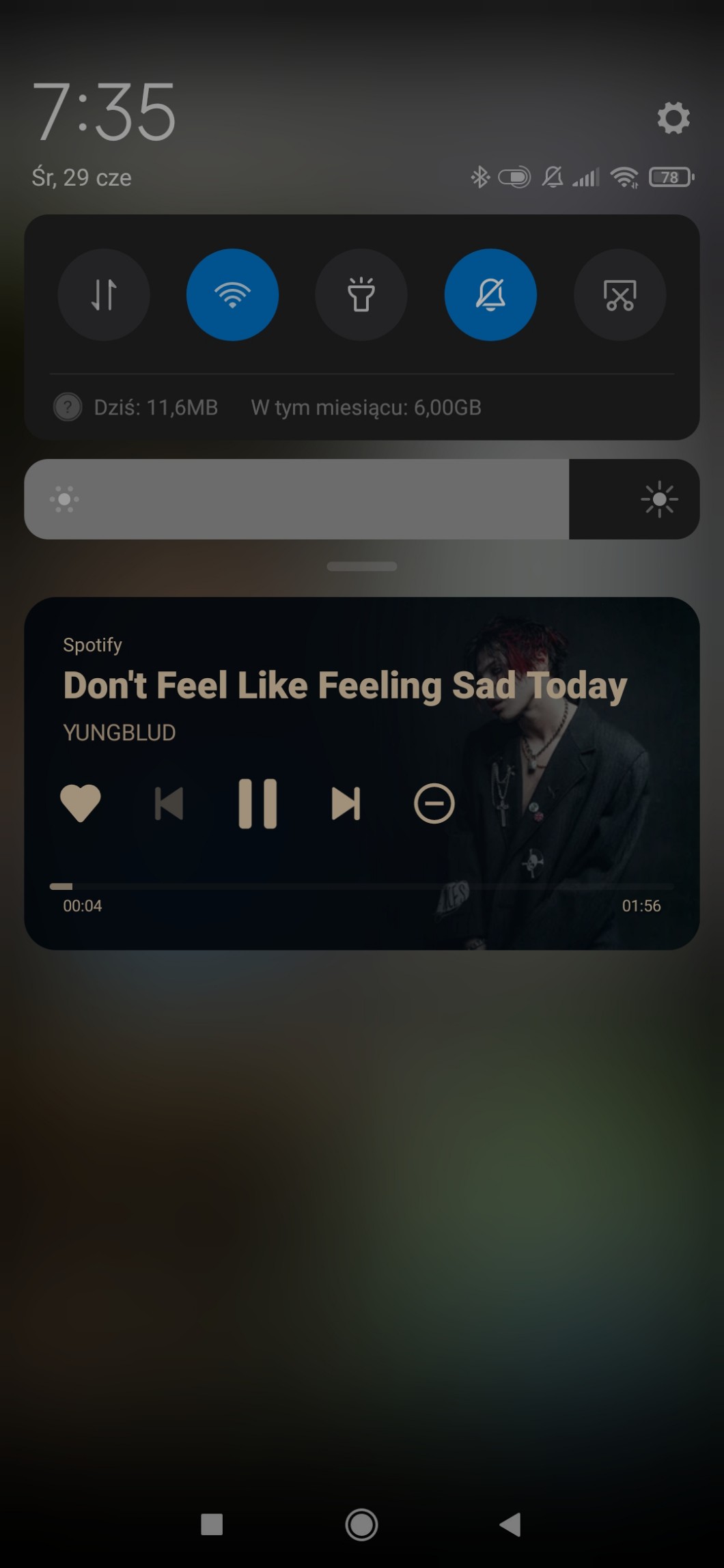Turn on the flashlight
724x1568 pixels.
tap(361, 294)
